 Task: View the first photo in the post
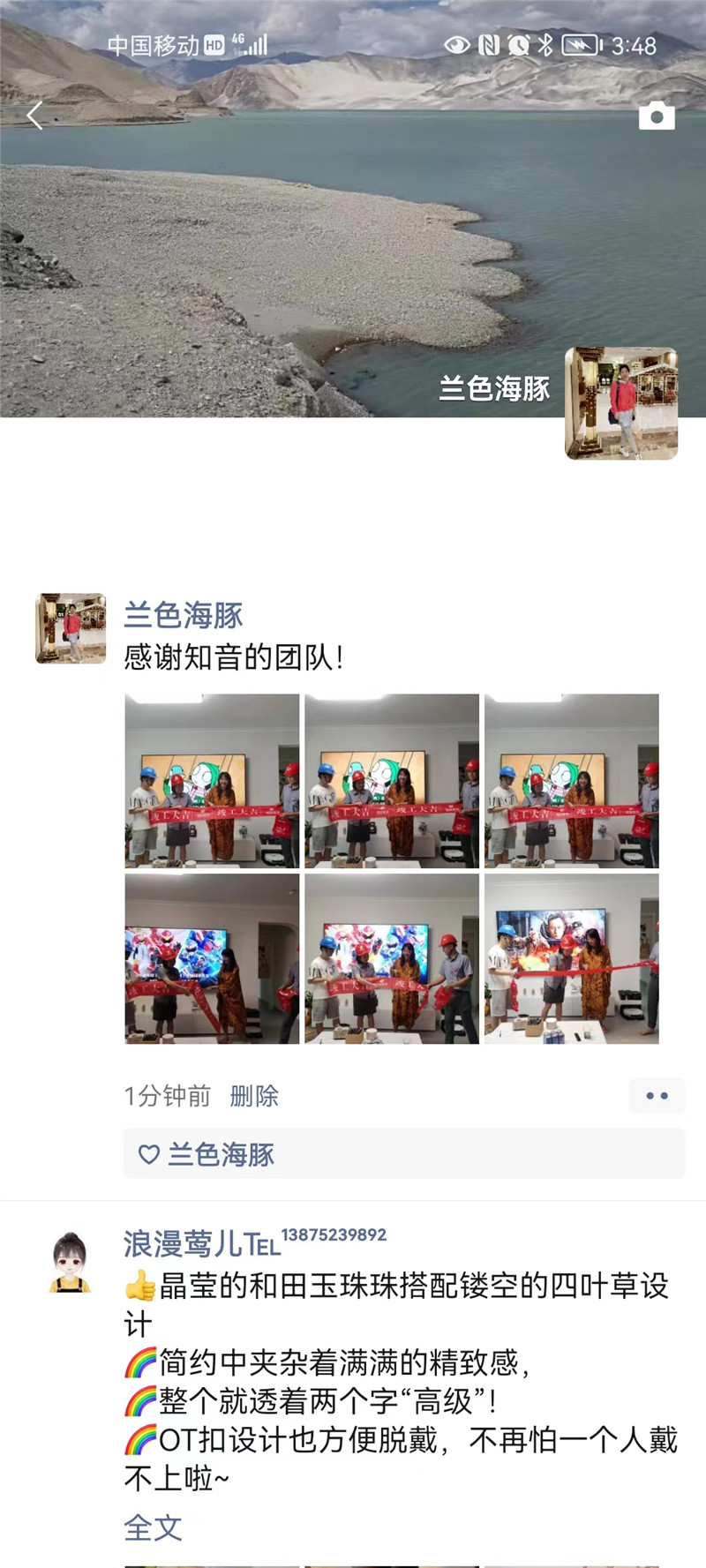pyautogui.click(x=212, y=781)
